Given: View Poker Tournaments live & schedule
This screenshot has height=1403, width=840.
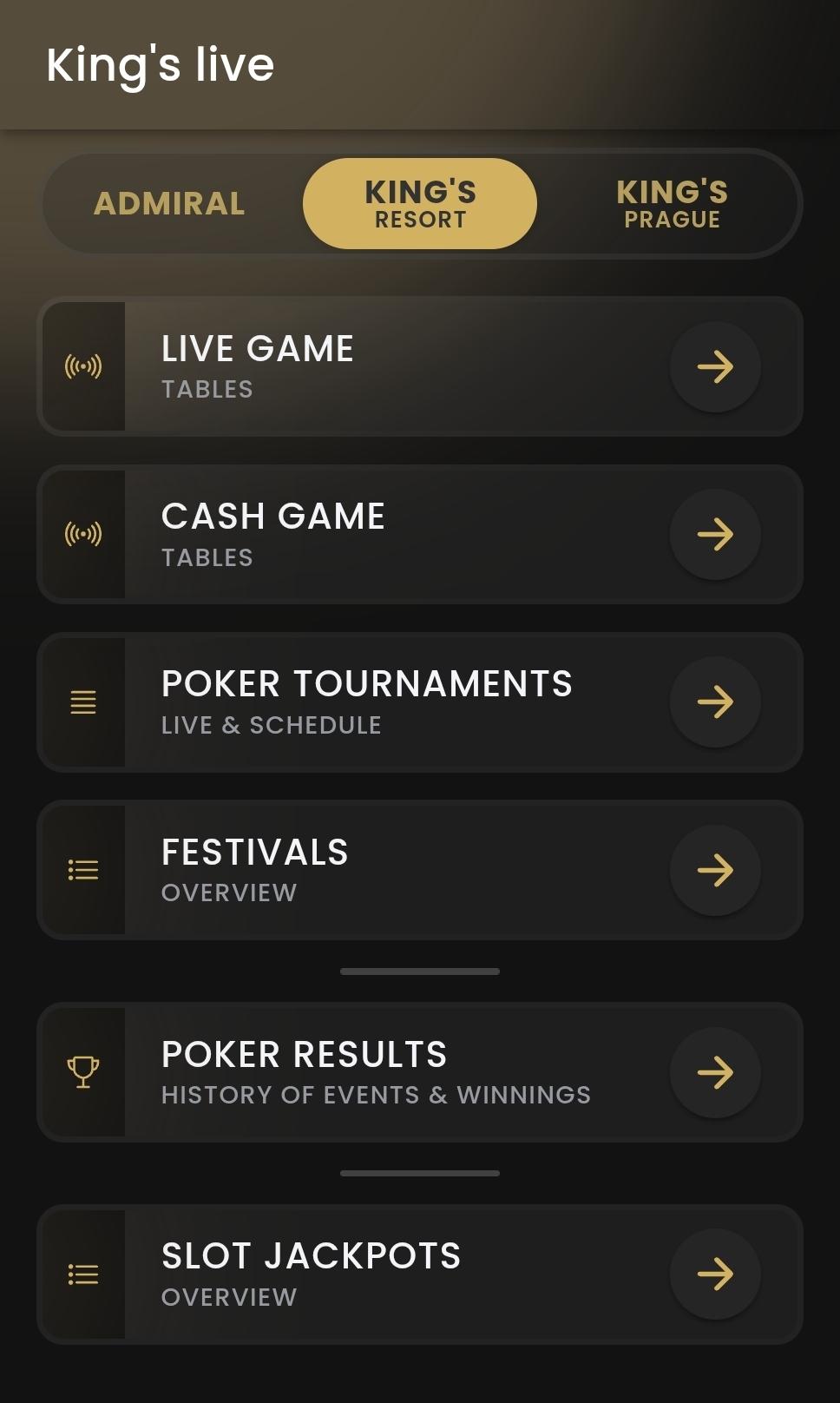Looking at the screenshot, I should 420,701.
